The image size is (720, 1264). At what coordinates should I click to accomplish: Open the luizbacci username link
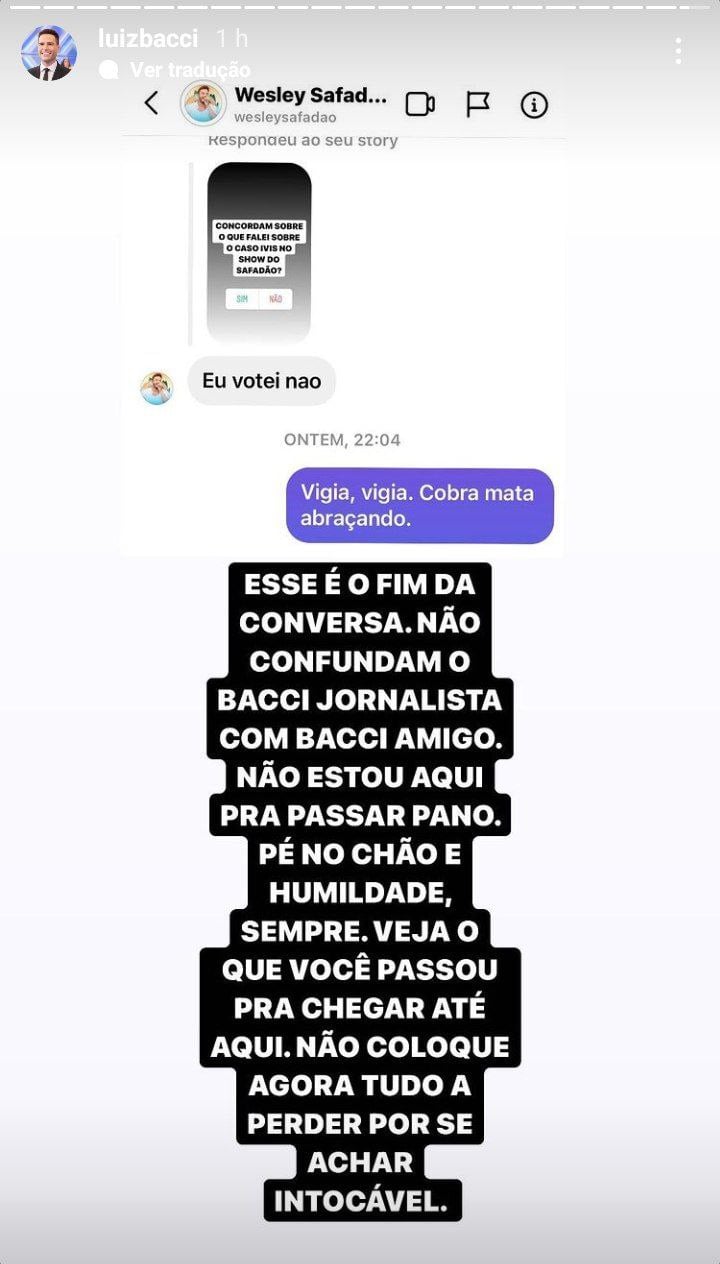[x=148, y=39]
